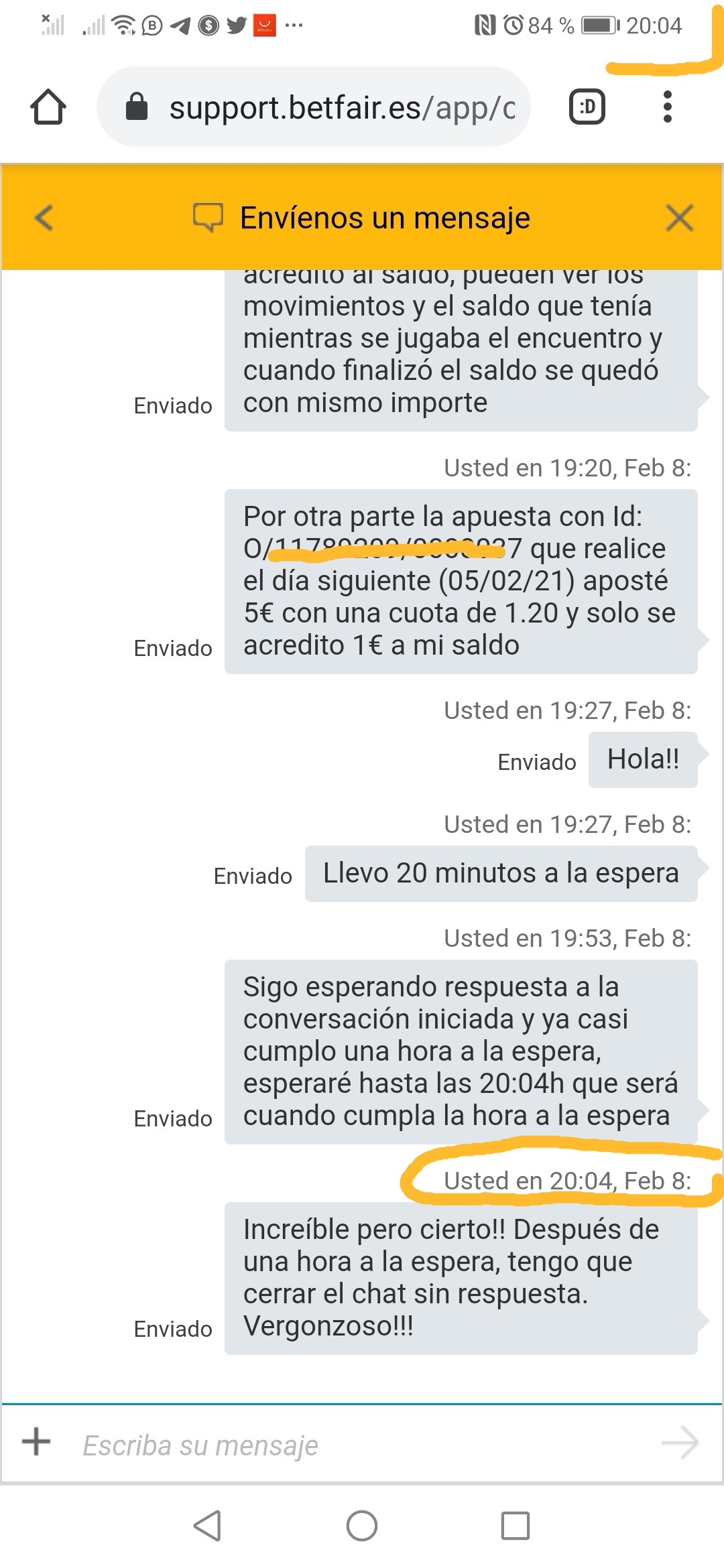This screenshot has width=724, height=1568.
Task: Open the browser tab switcher
Action: pyautogui.click(x=587, y=107)
